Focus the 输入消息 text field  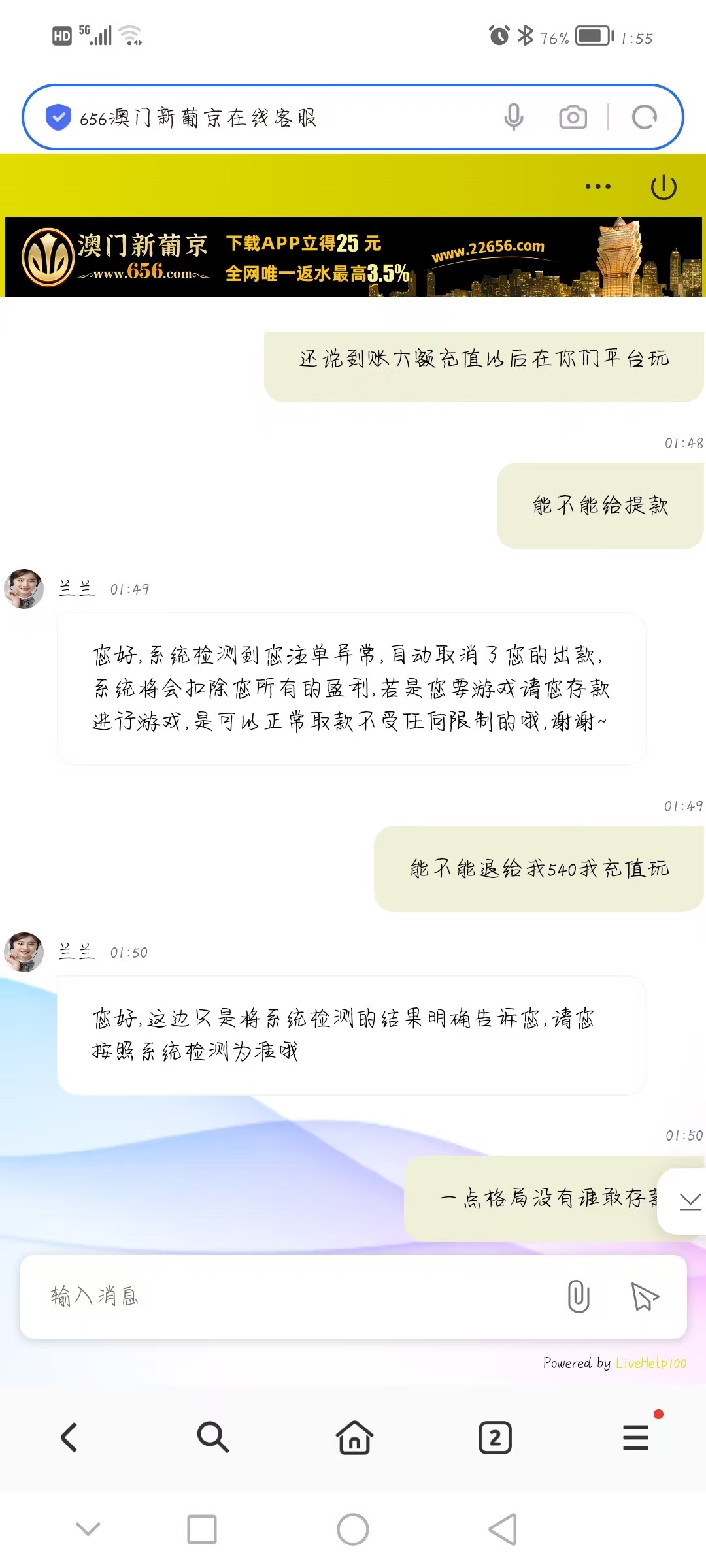(288, 1296)
